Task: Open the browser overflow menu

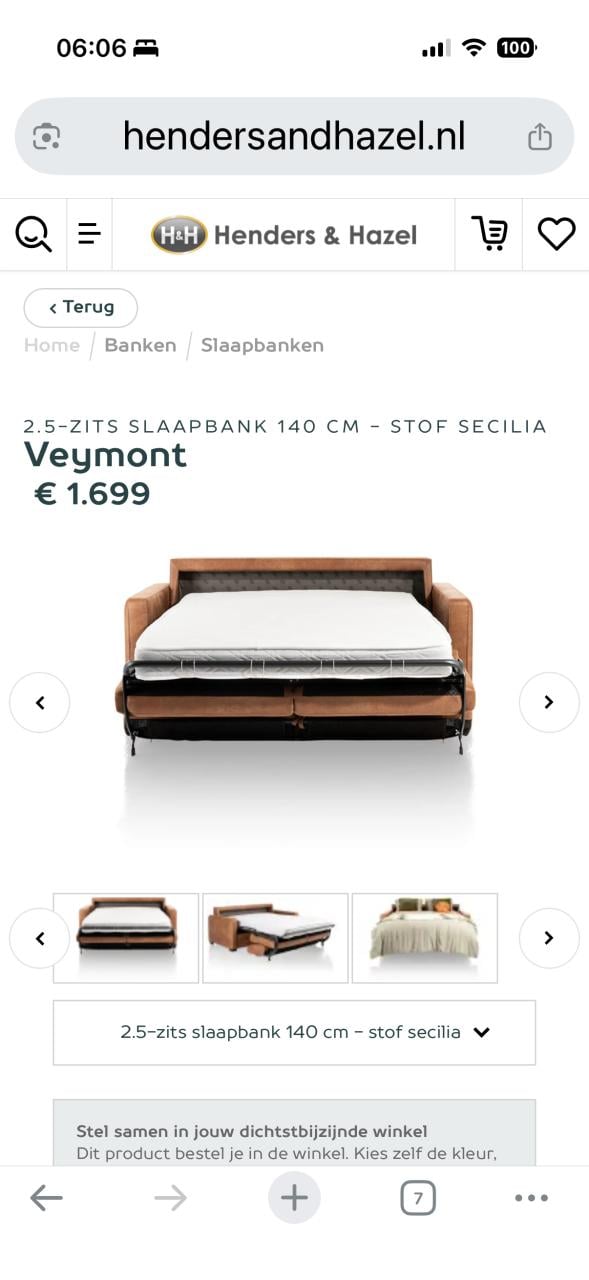Action: [x=531, y=1198]
